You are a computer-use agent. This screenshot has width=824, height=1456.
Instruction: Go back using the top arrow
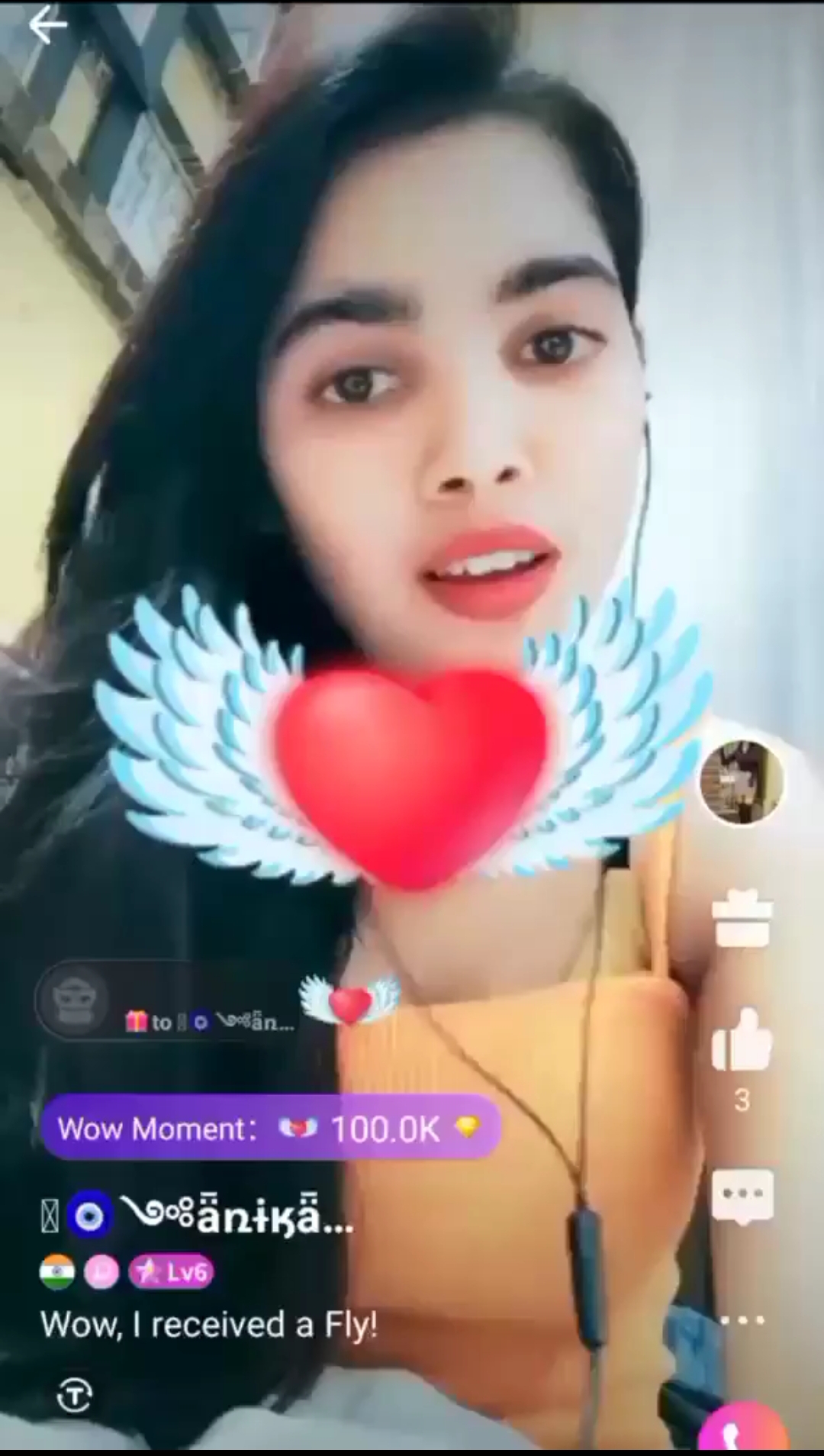click(47, 27)
